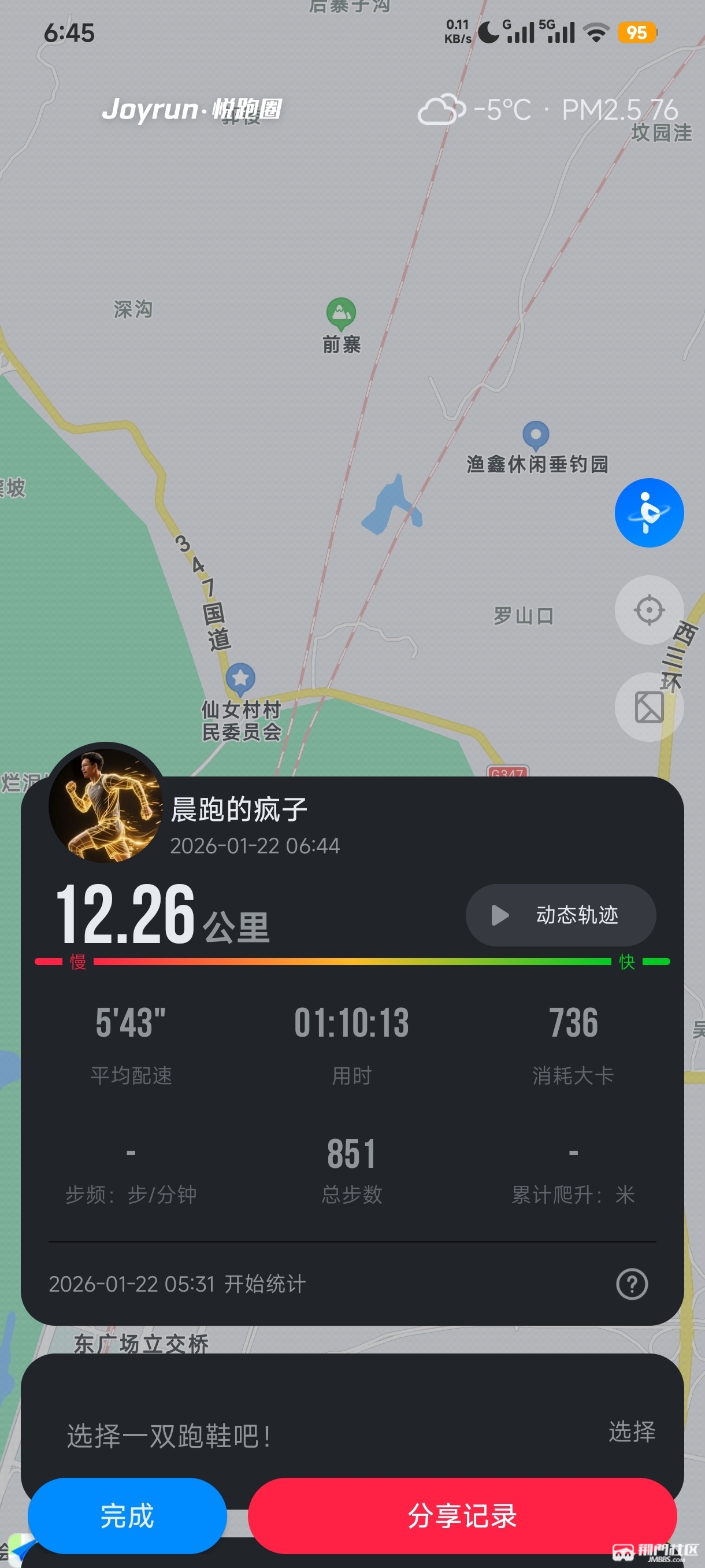Tap the 完成 button
Image resolution: width=705 pixels, height=1568 pixels.
127,1515
